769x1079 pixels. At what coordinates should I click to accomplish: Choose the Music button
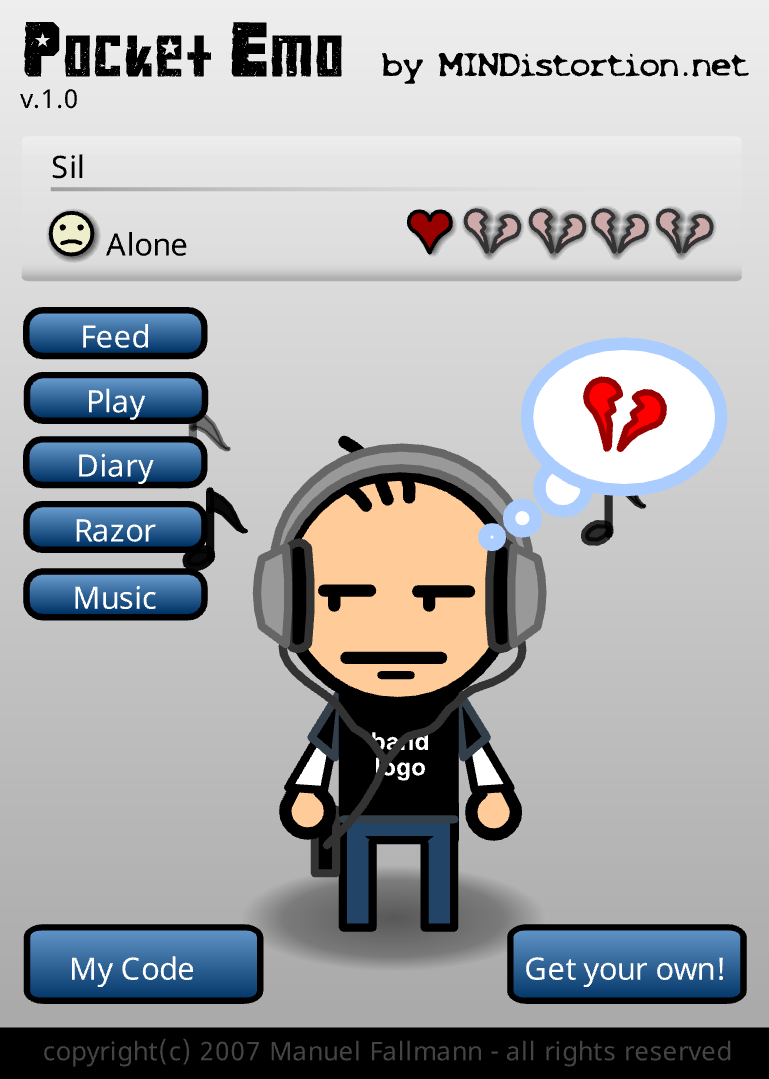coord(115,596)
